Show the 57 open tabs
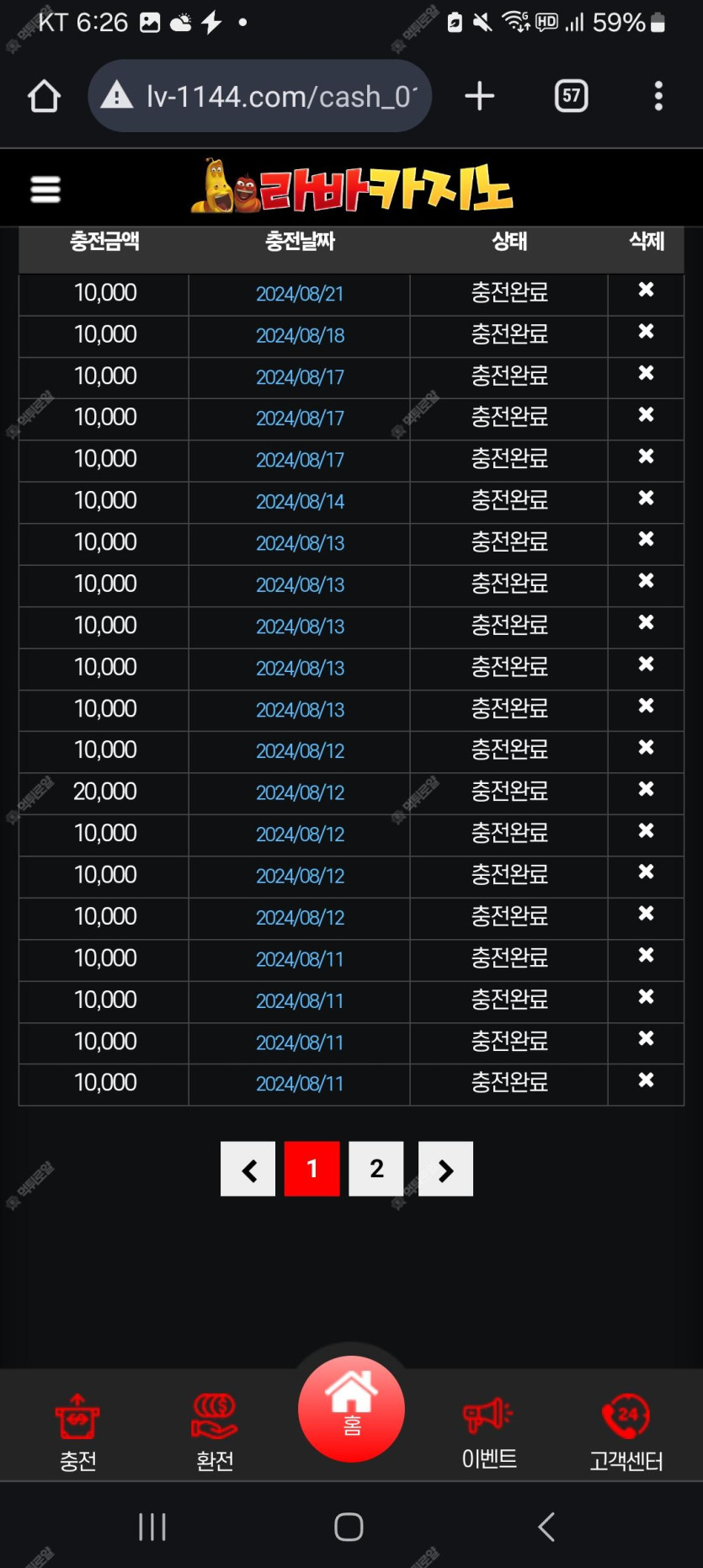Screen dimensions: 703x1568 572,96
